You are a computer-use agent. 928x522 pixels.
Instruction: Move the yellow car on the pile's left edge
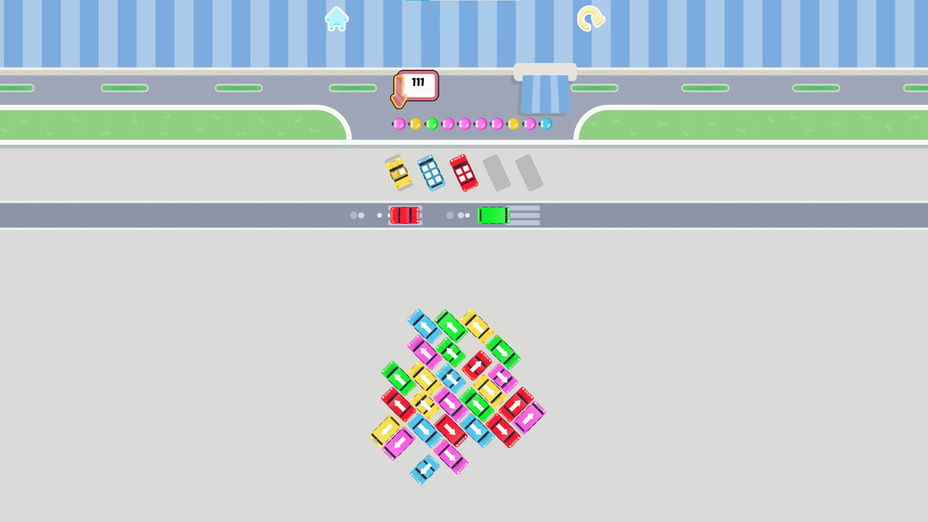pyautogui.click(x=385, y=430)
